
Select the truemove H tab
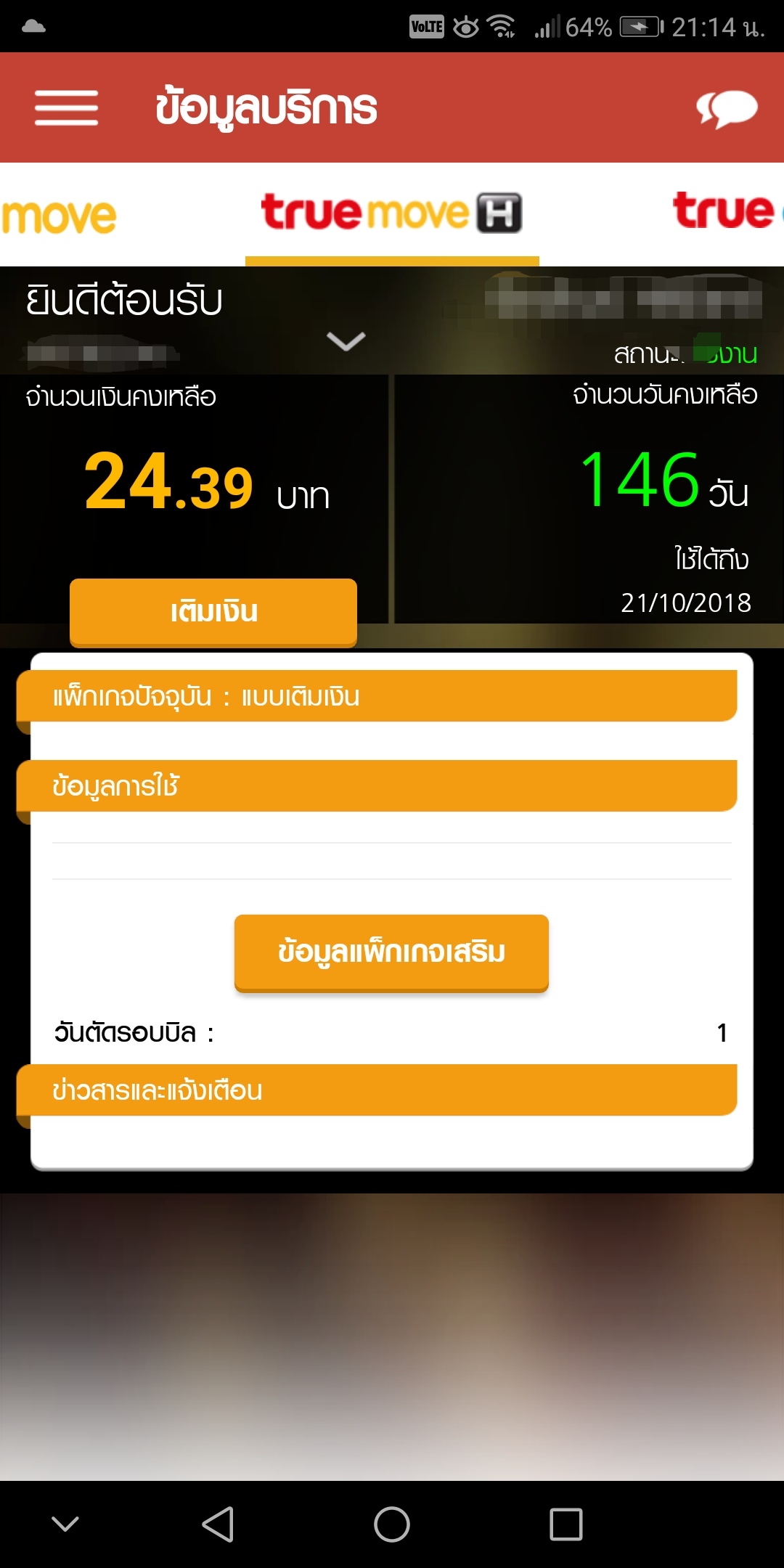coord(391,213)
